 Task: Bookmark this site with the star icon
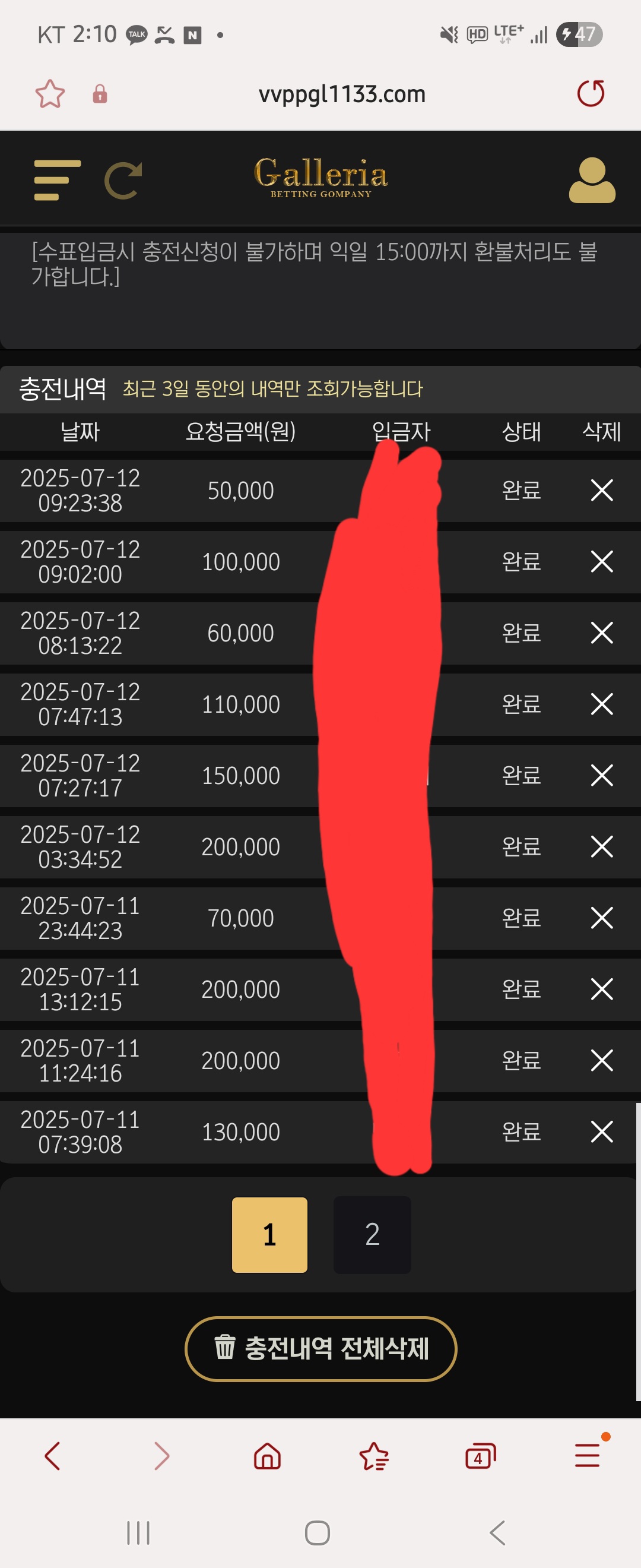(50, 94)
